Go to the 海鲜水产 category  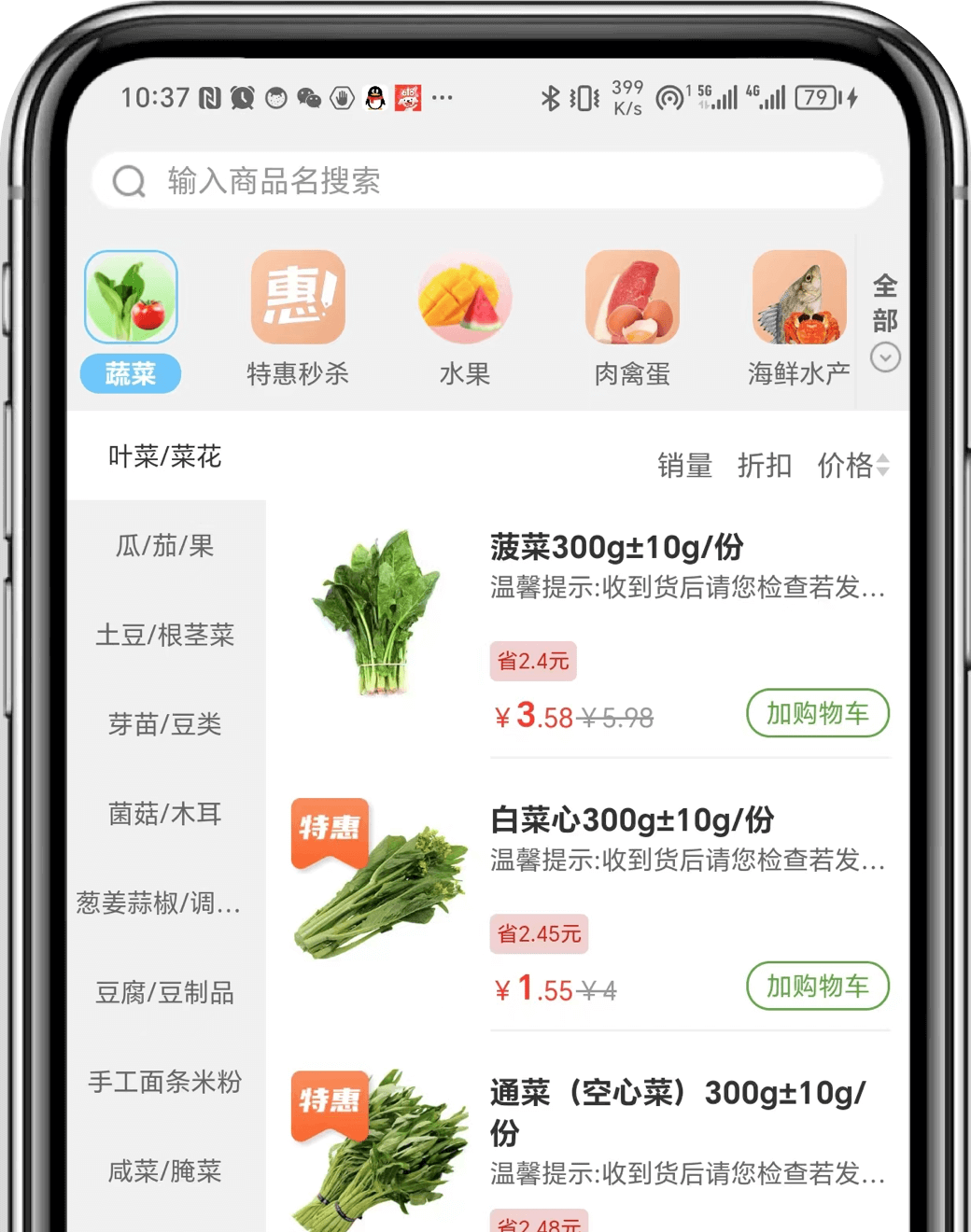[799, 317]
